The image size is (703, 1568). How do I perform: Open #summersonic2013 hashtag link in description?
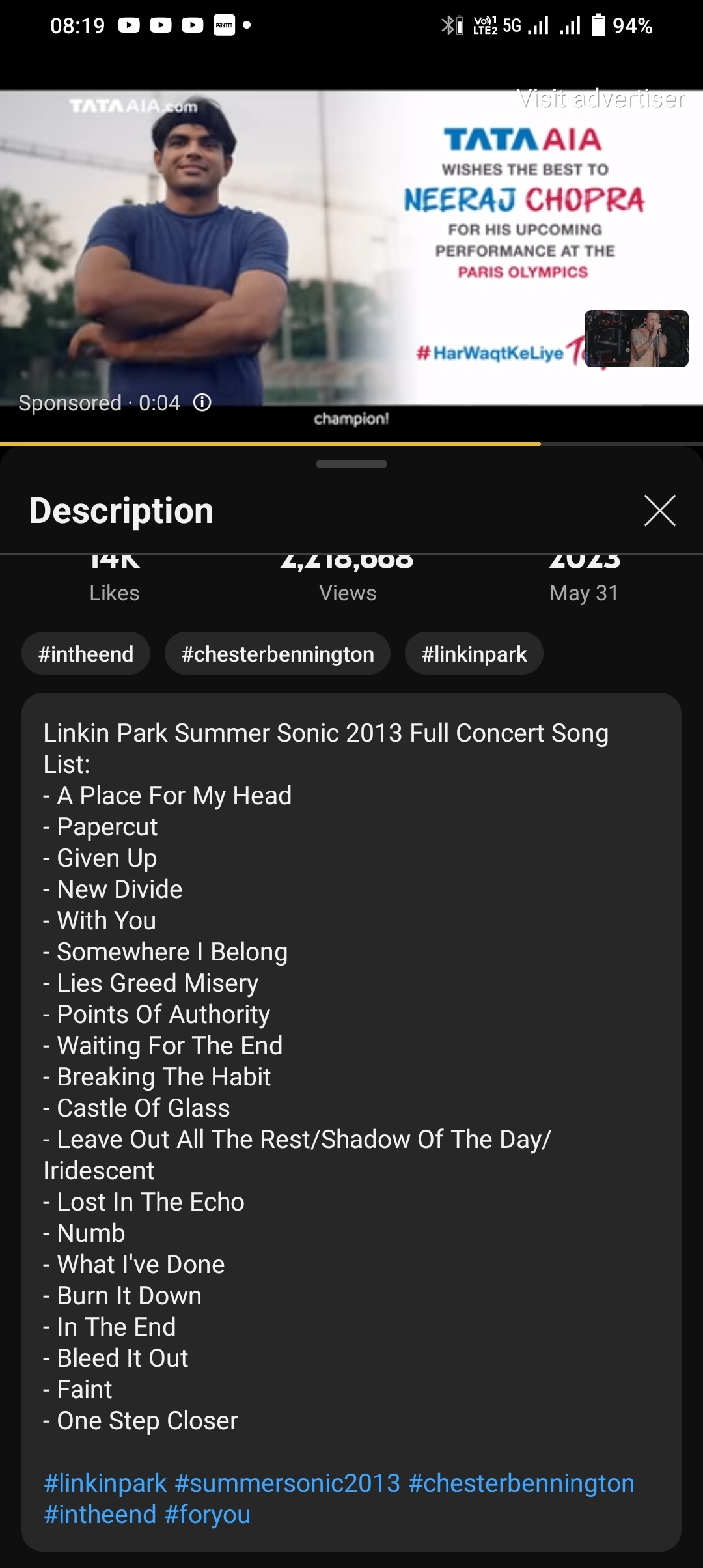[x=287, y=1483]
